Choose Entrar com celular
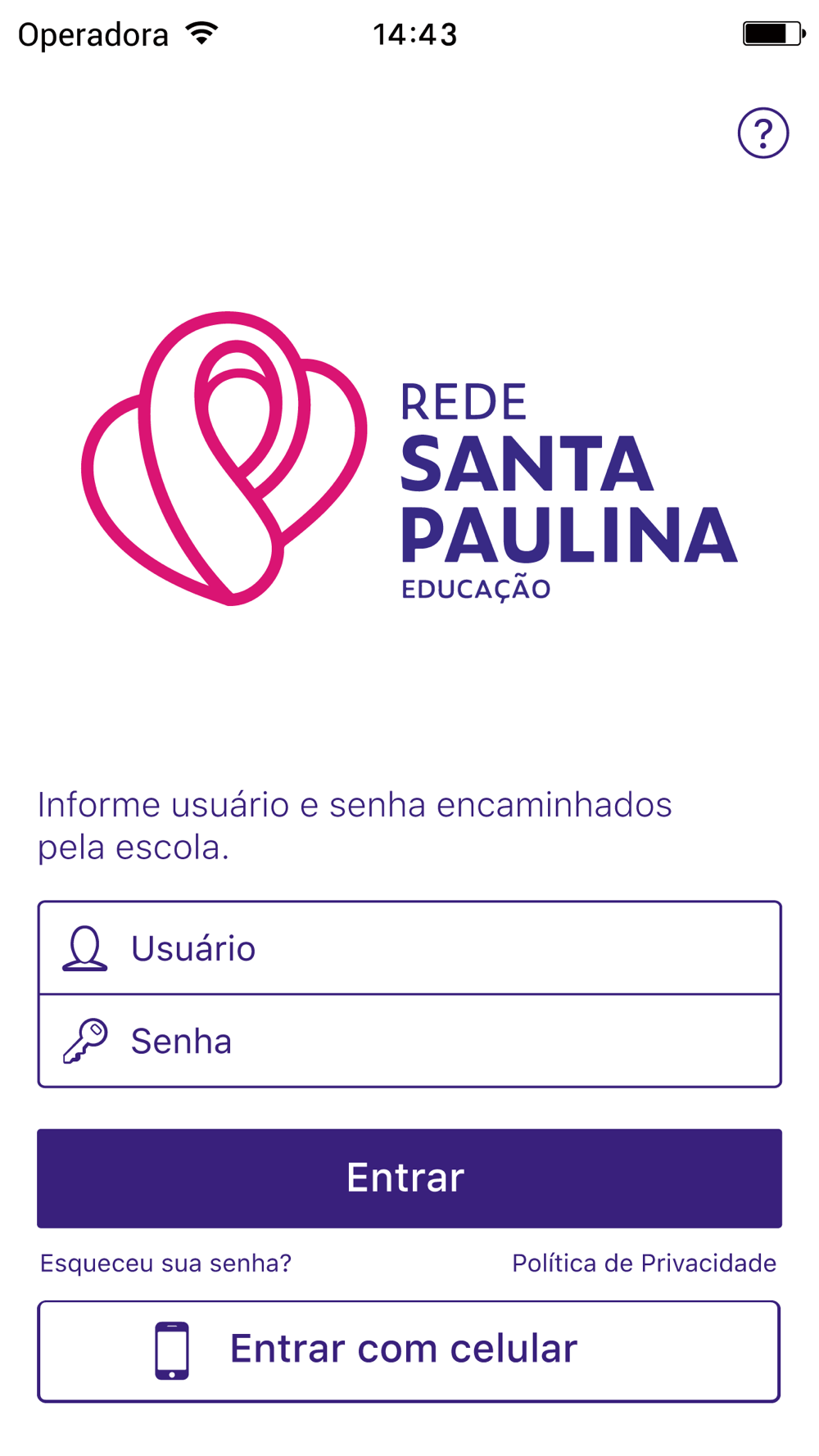The height and width of the screenshot is (1456, 819). 409,1351
